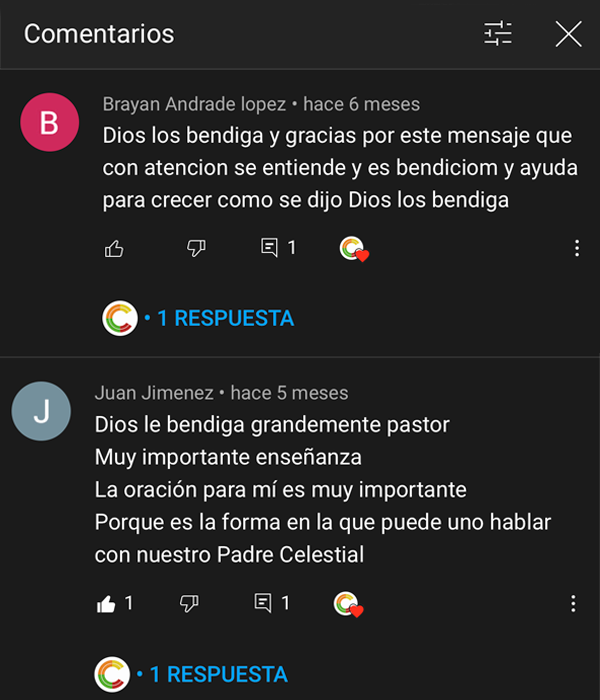Open overflow menu on Juan's comment
Viewport: 600px width, 700px height.
[573, 603]
